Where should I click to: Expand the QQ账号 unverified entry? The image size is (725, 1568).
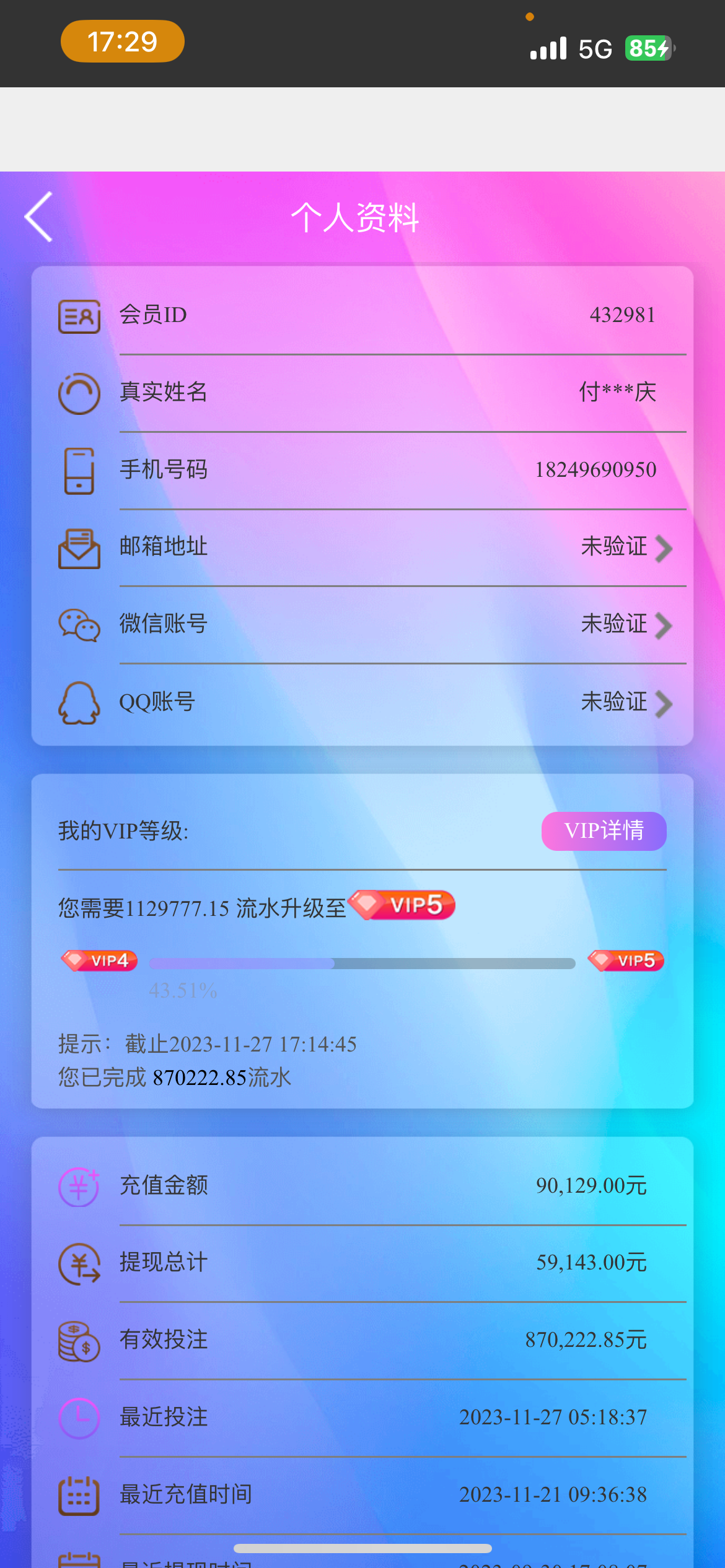click(664, 703)
